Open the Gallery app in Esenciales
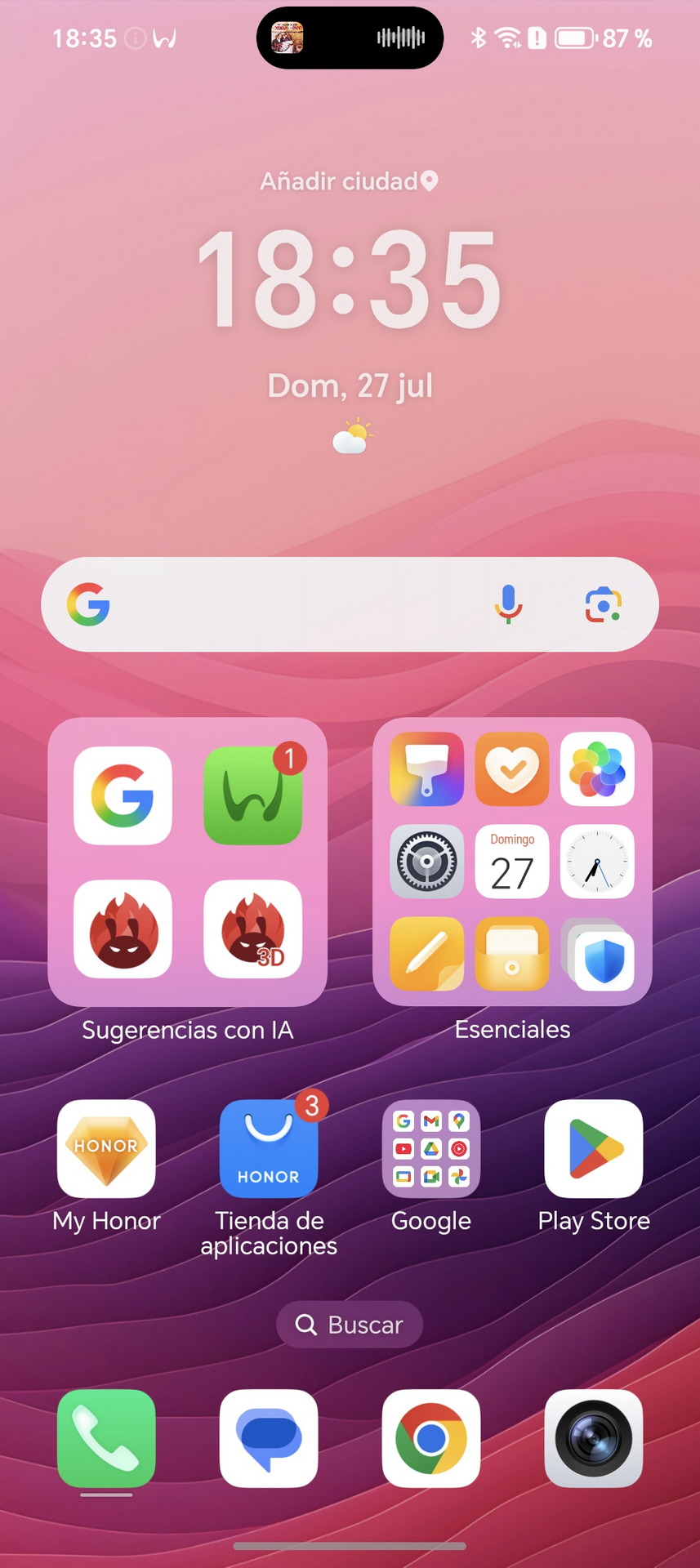Screen dimensions: 700x1568 pyautogui.click(x=597, y=769)
